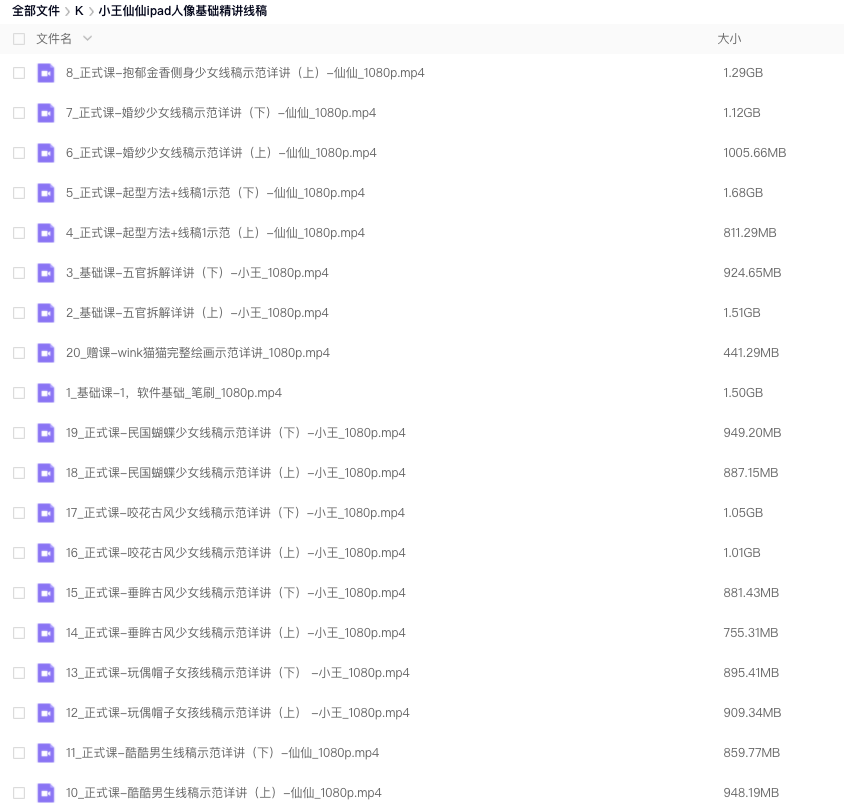Select checkbox for 2_基础课-五官拆解详讲（上）
The width and height of the screenshot is (844, 810).
(19, 313)
